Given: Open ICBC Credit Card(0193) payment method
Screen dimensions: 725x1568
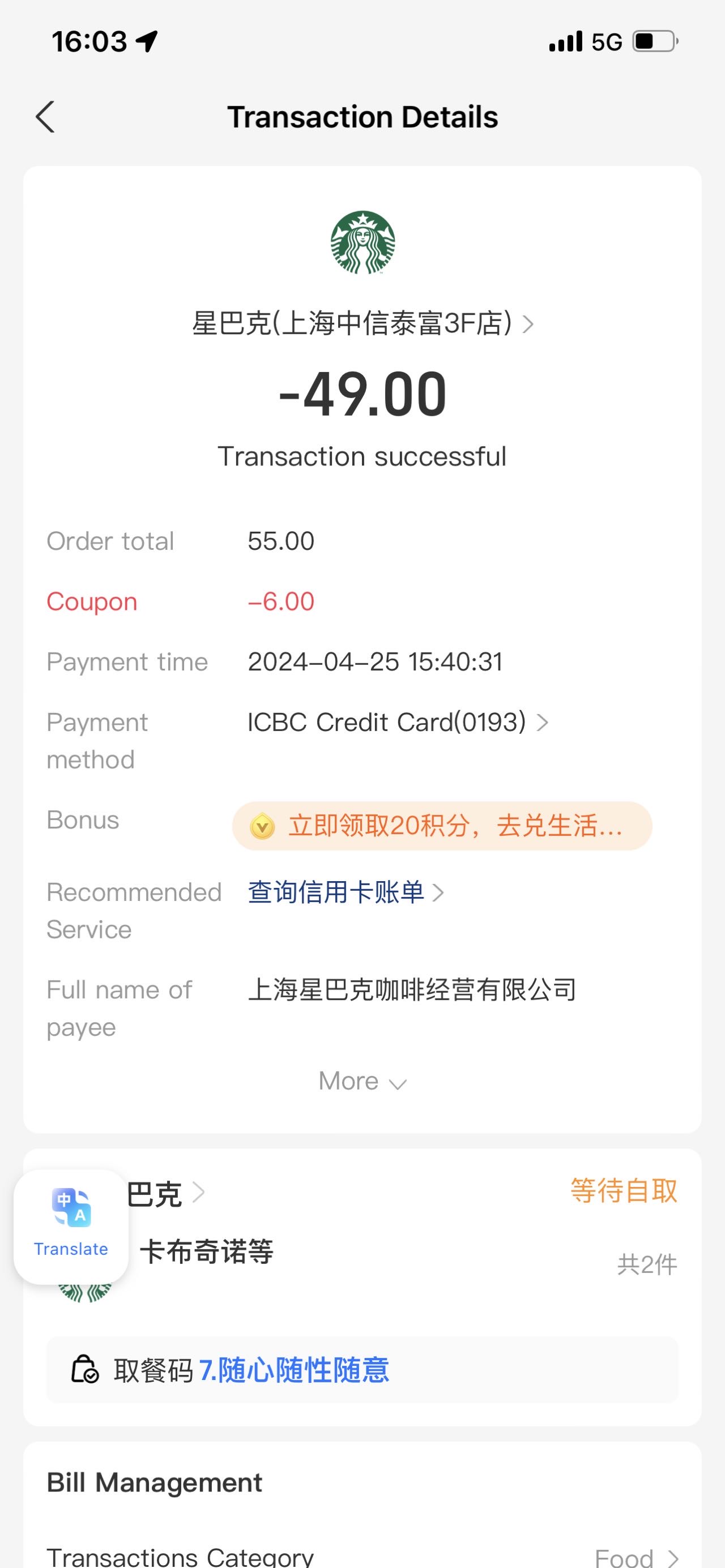Looking at the screenshot, I should (398, 723).
